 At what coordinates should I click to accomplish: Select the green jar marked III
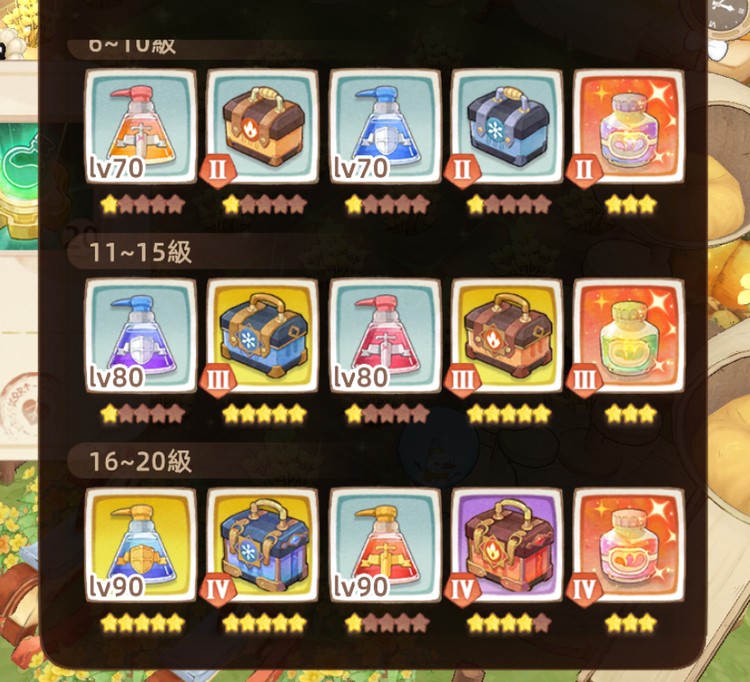(x=628, y=335)
